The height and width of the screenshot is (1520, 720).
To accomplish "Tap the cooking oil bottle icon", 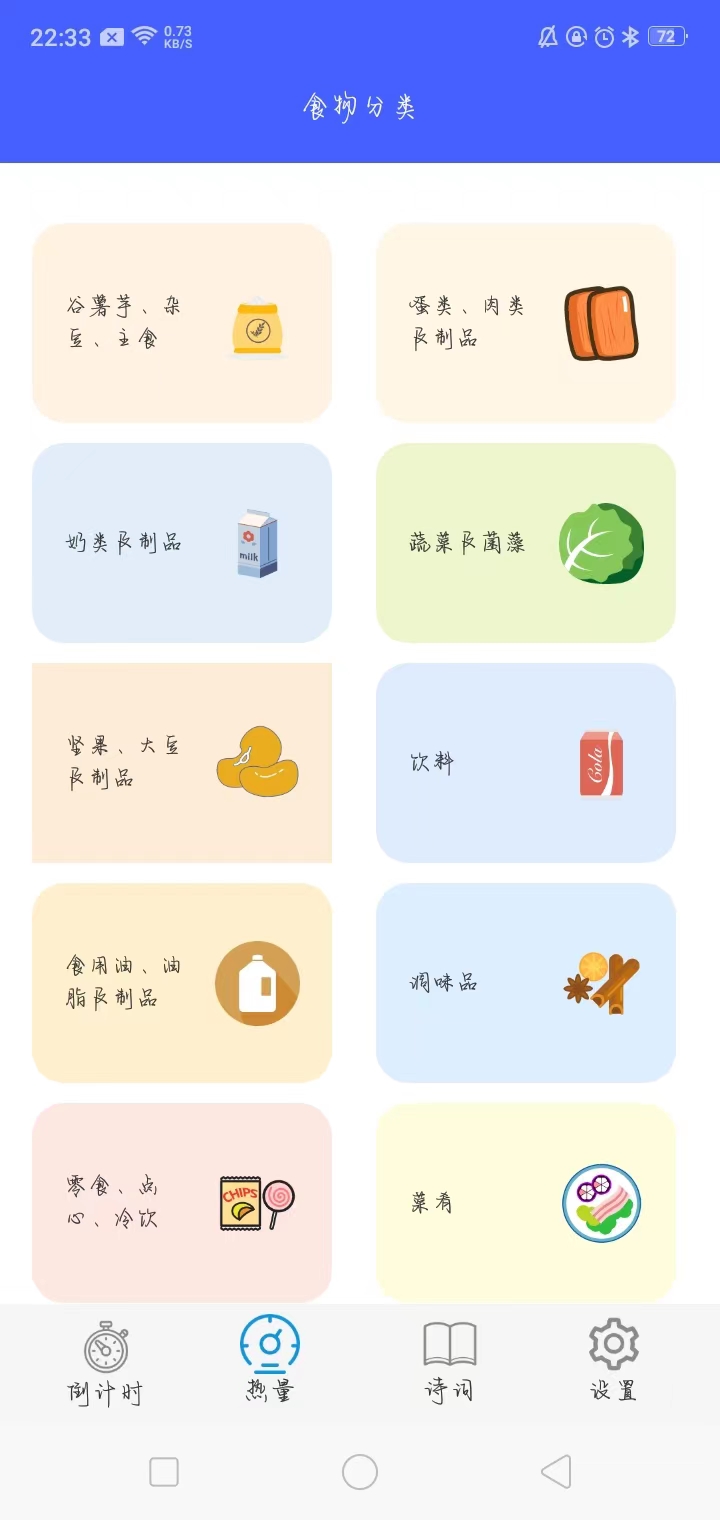I will 258,983.
